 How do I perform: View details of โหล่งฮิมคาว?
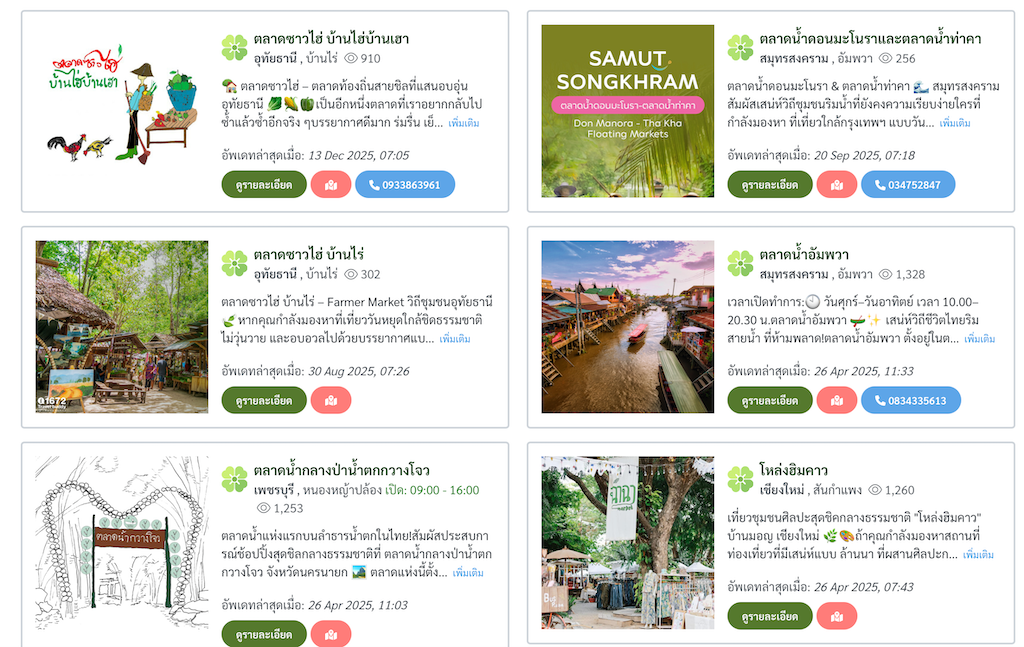click(x=769, y=616)
